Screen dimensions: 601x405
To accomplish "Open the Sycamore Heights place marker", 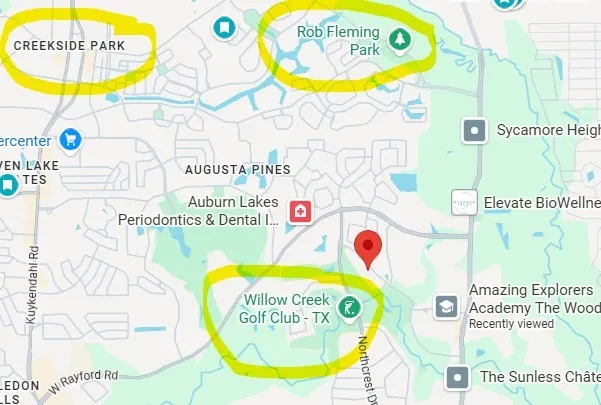I will click(x=475, y=130).
